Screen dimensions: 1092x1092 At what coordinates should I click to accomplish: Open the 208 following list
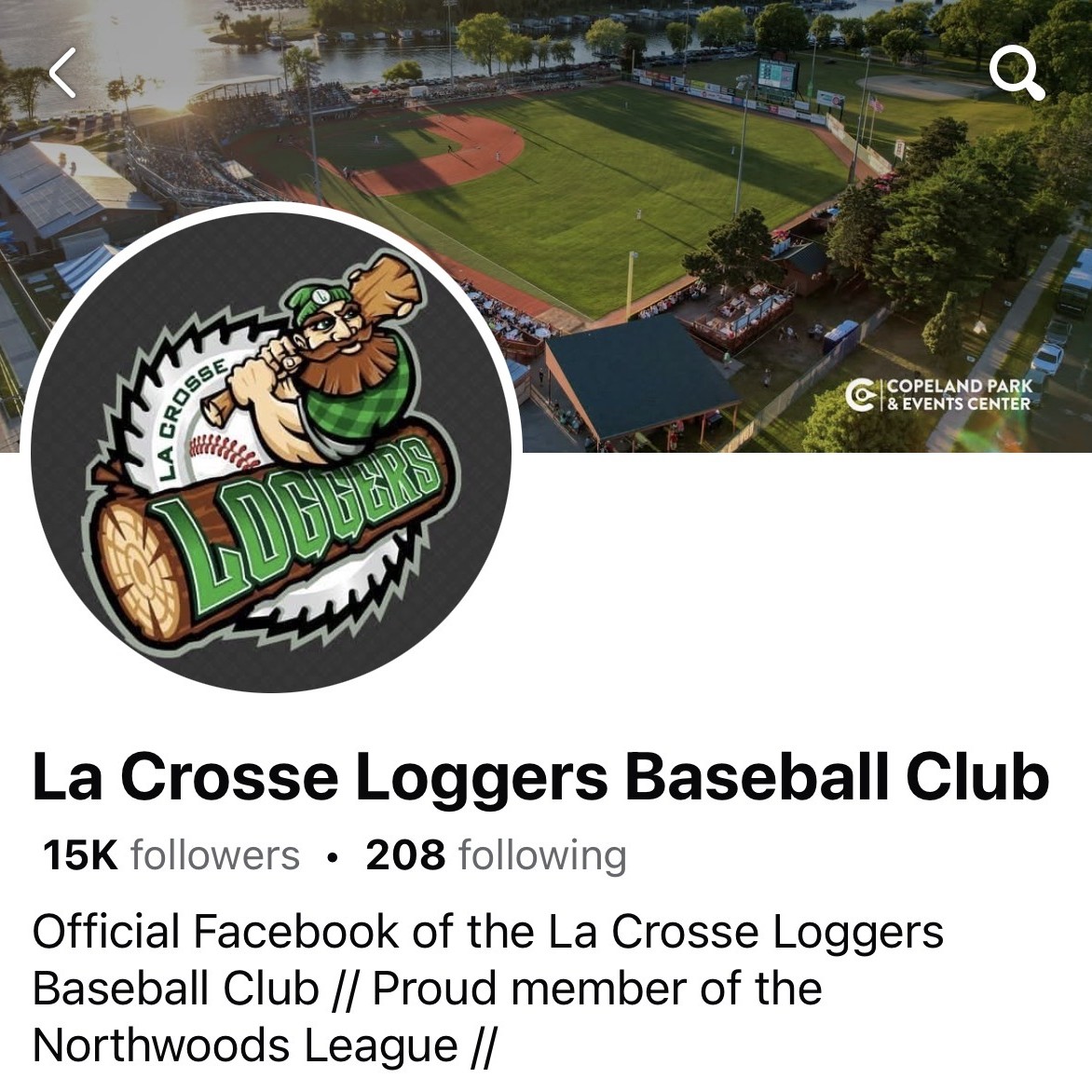pyautogui.click(x=496, y=854)
